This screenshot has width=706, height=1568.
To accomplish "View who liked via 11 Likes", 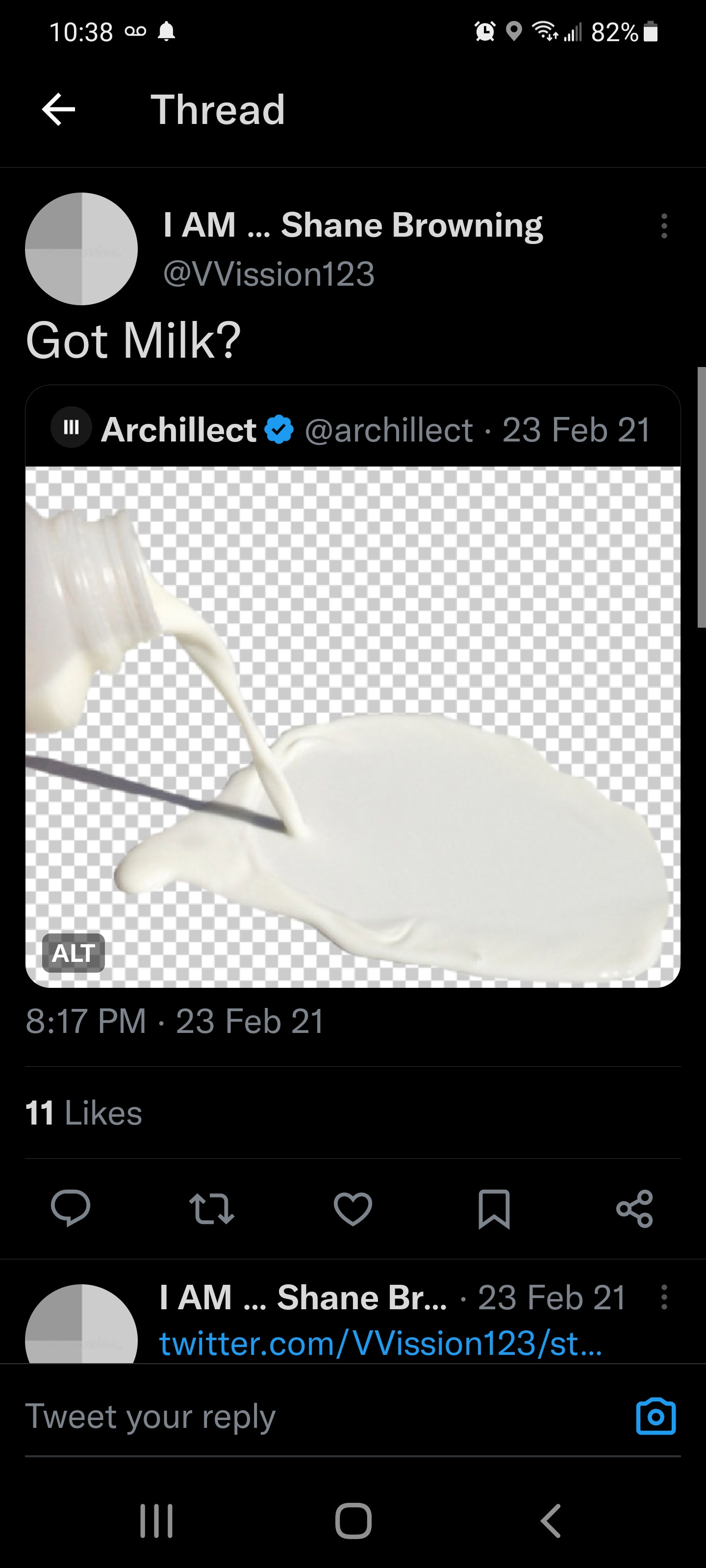I will click(83, 1113).
